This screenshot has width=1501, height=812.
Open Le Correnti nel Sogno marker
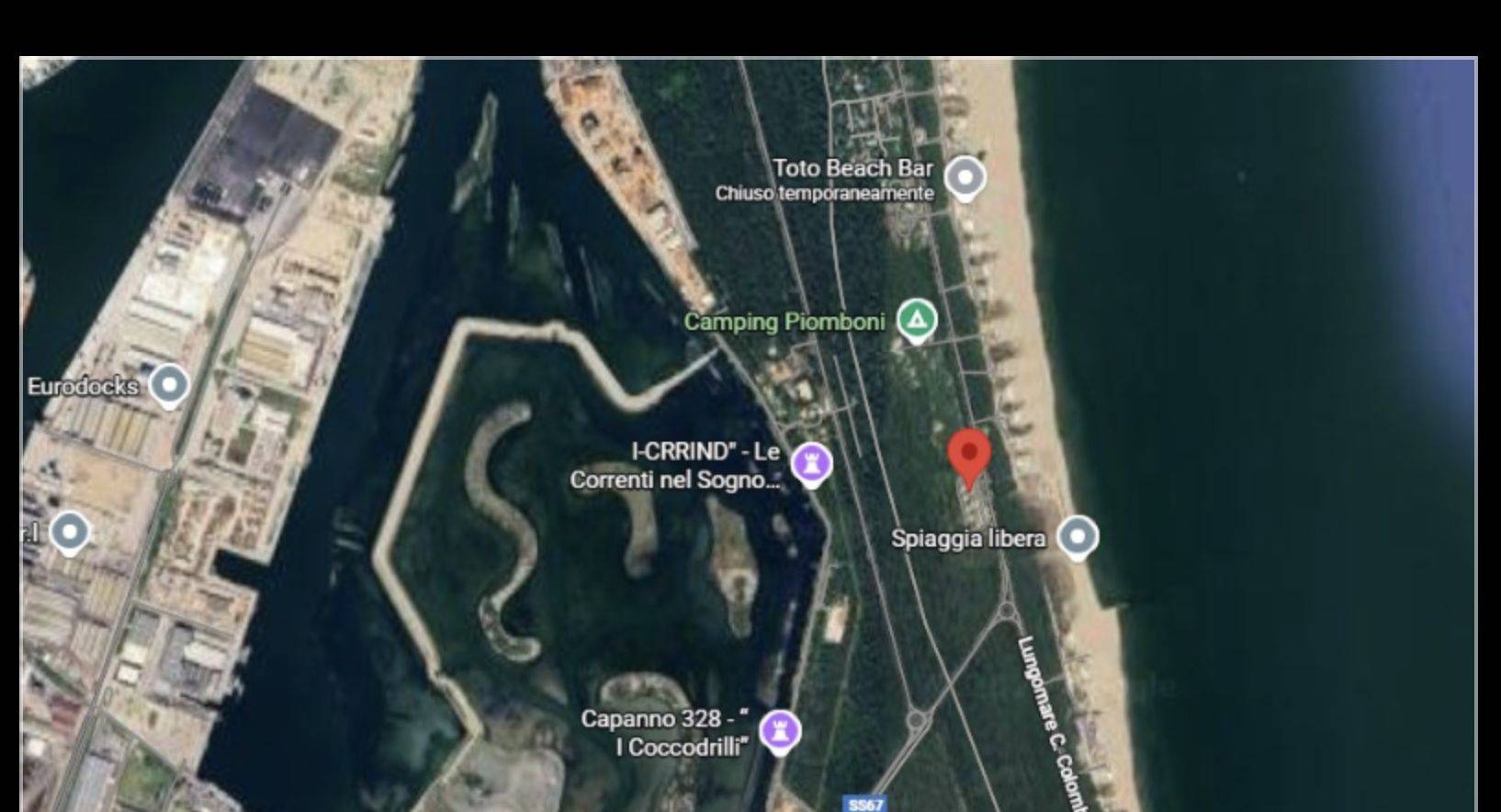click(x=811, y=462)
